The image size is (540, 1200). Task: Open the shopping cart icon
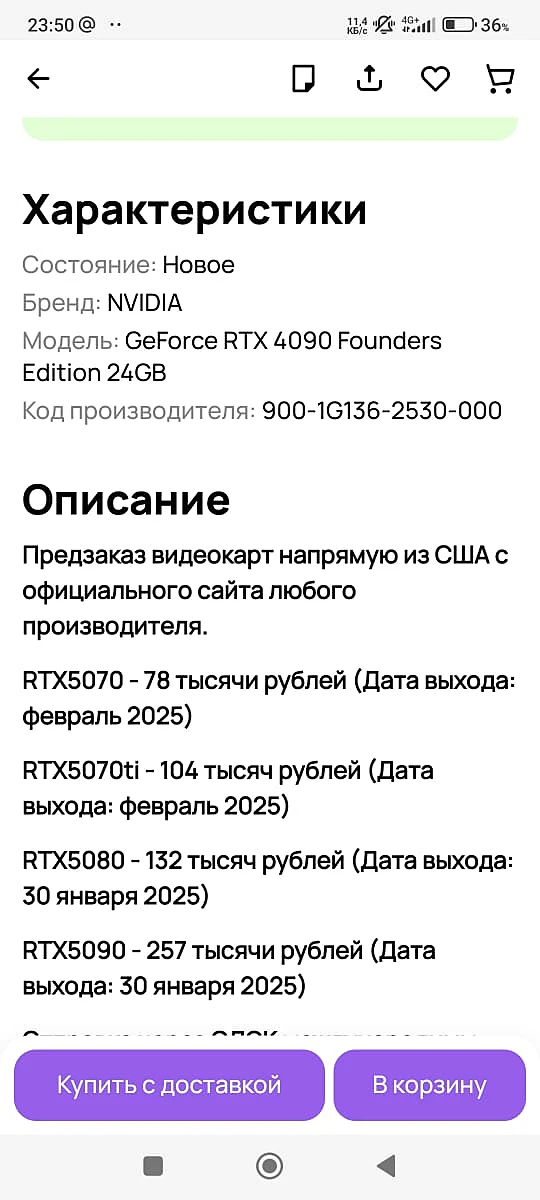tap(499, 79)
